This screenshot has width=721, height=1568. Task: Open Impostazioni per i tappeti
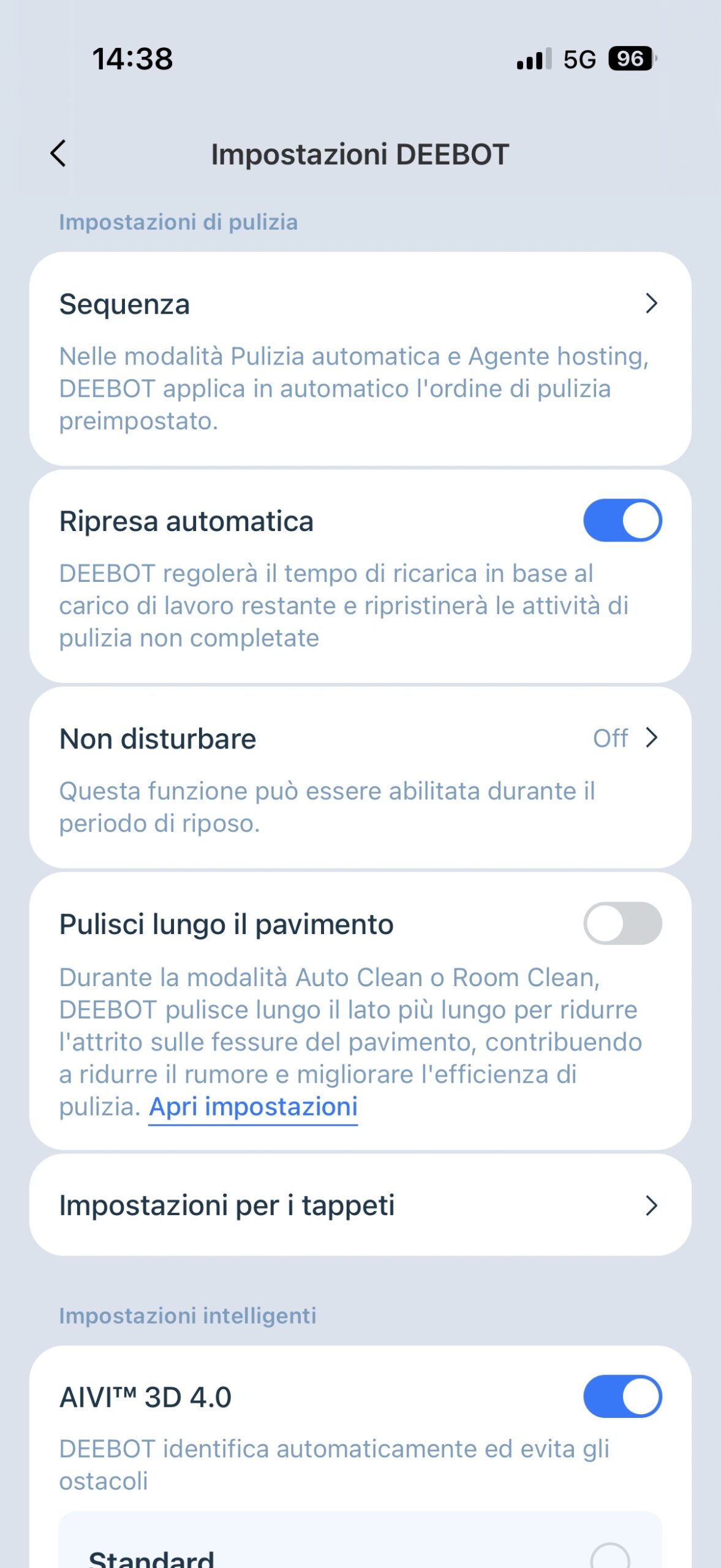(x=360, y=1205)
